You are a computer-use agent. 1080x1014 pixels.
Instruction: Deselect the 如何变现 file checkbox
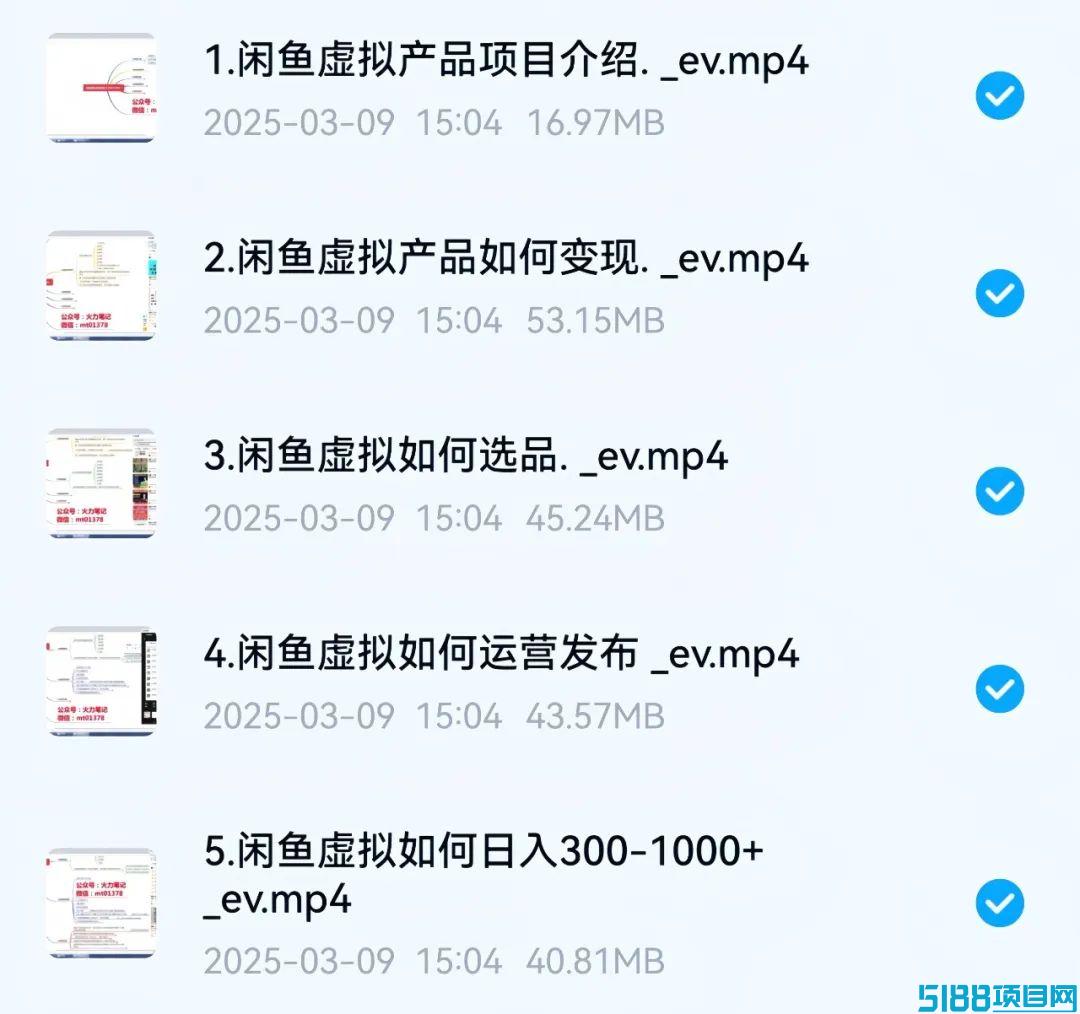(999, 294)
